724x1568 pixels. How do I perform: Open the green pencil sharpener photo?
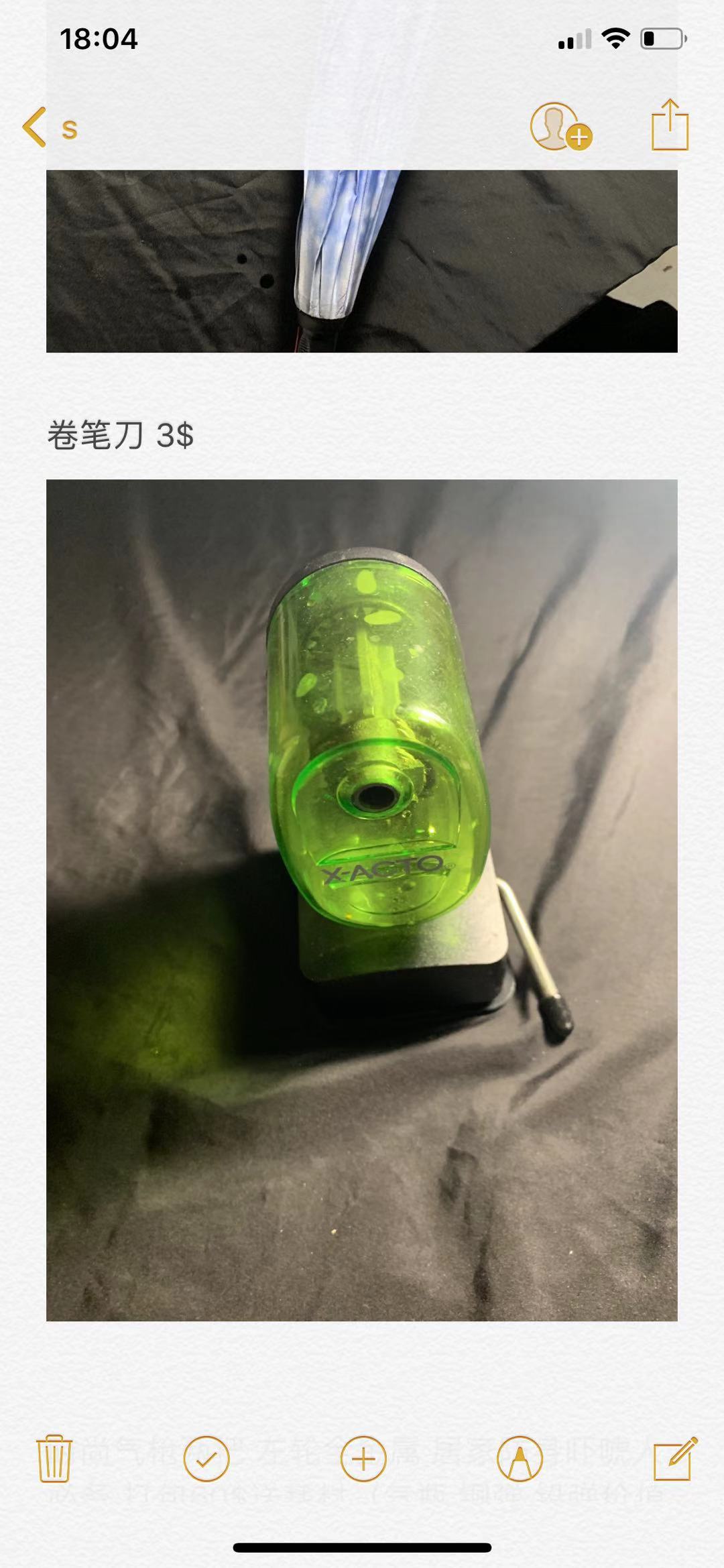point(362,898)
